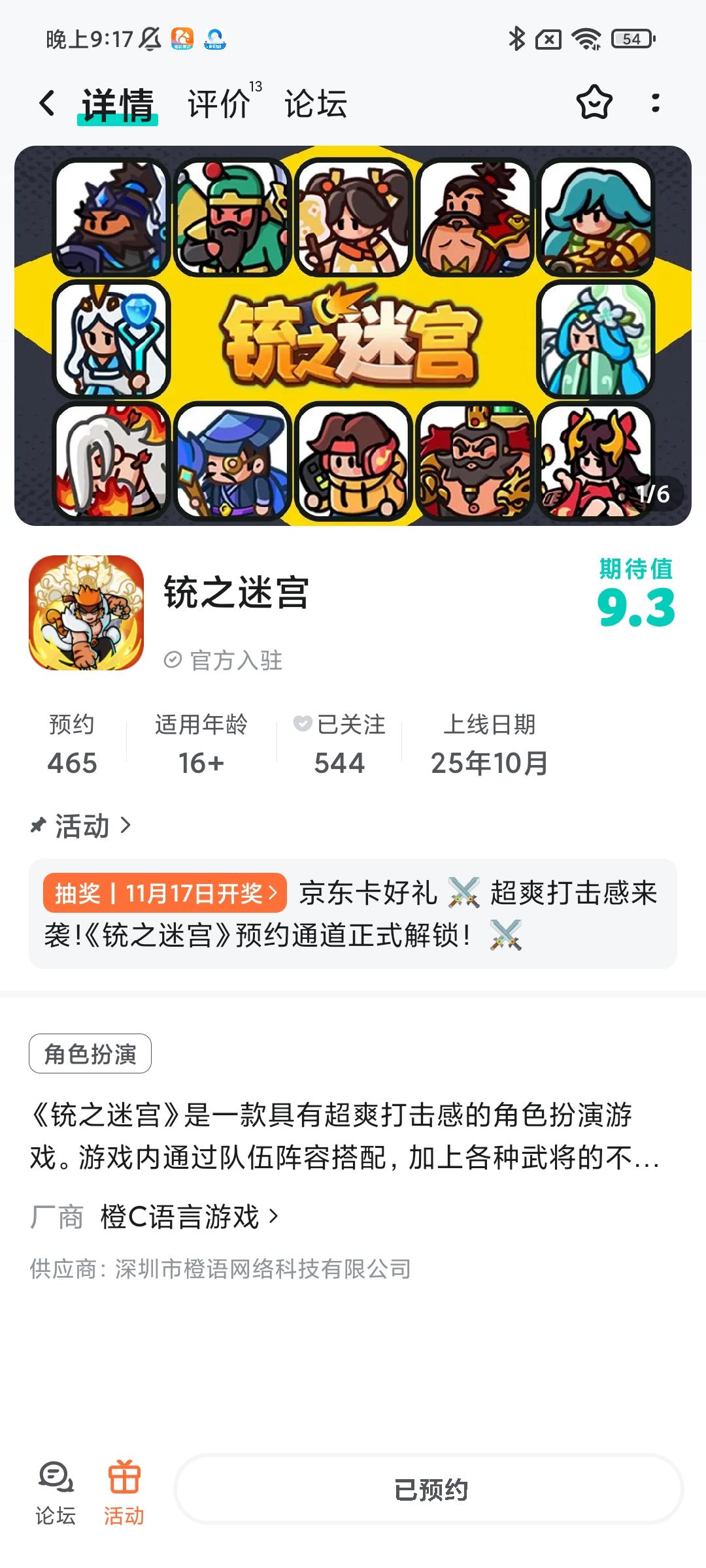Tap the character artwork screenshot showing 1/6
Image resolution: width=706 pixels, height=1568 pixels.
353,336
